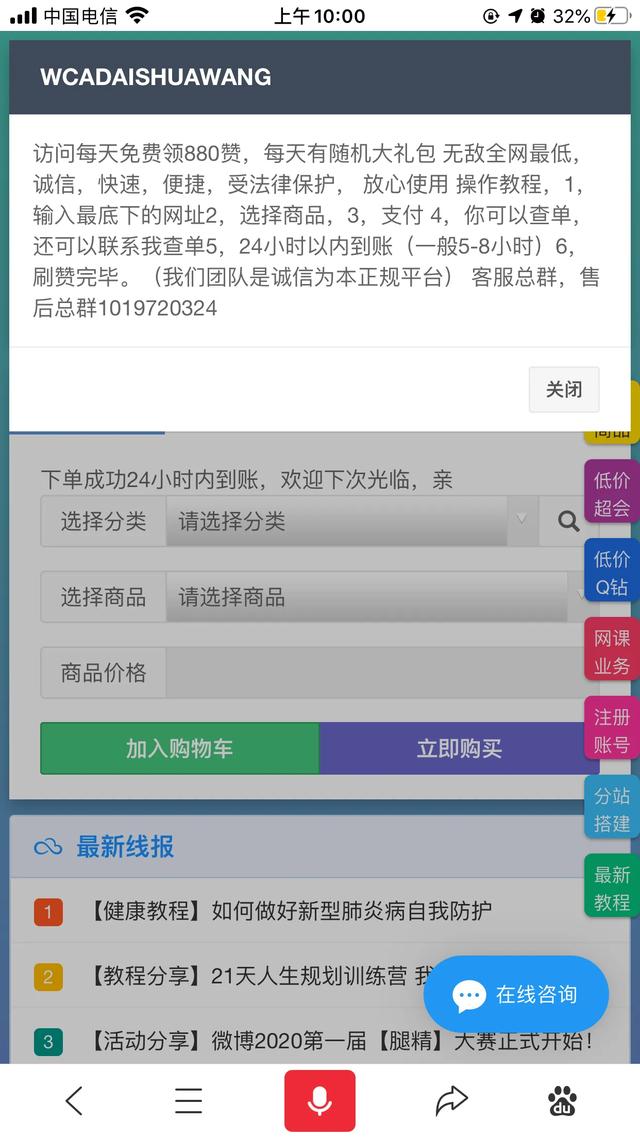View 最新教程 side shortcut
The width and height of the screenshot is (640, 1138).
pos(611,888)
